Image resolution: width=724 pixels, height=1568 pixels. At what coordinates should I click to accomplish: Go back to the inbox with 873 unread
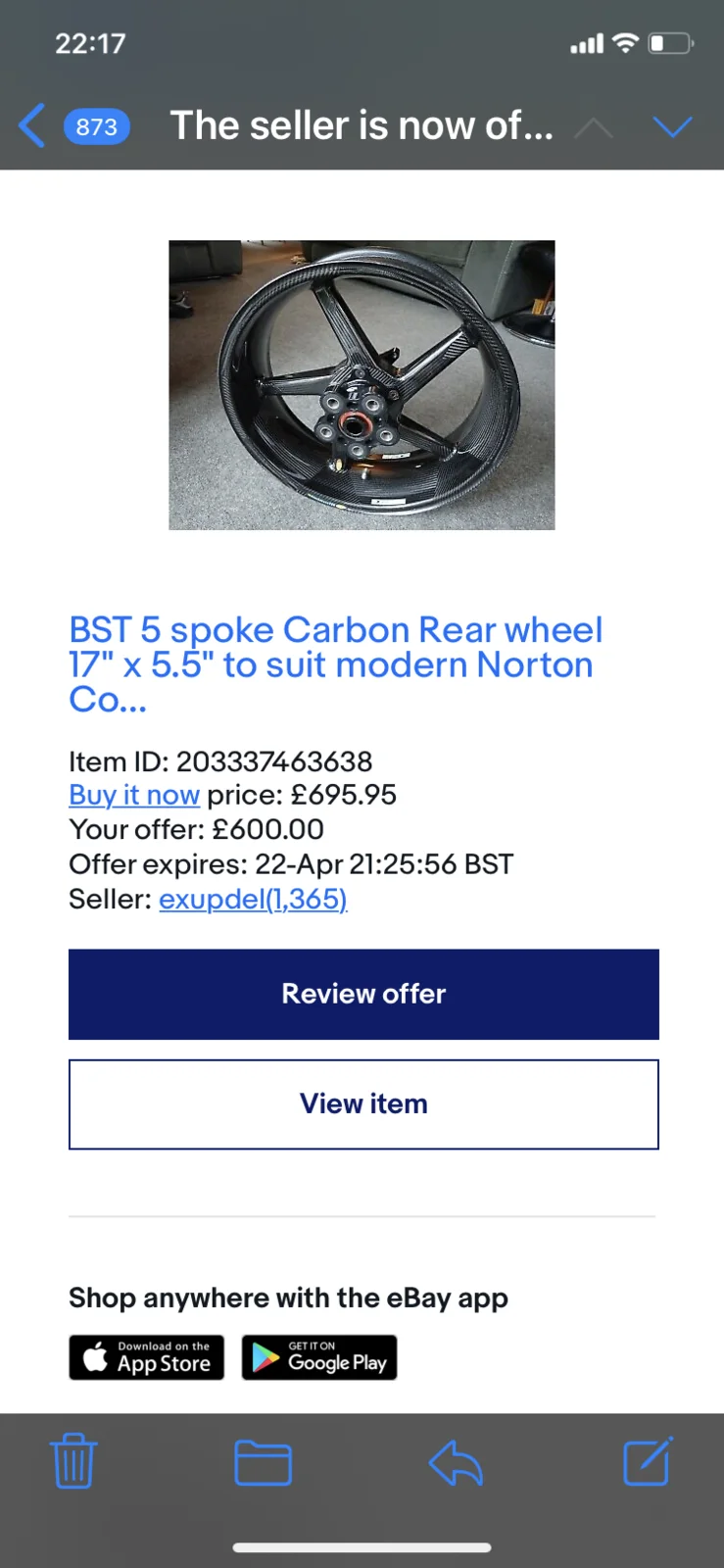[x=73, y=126]
